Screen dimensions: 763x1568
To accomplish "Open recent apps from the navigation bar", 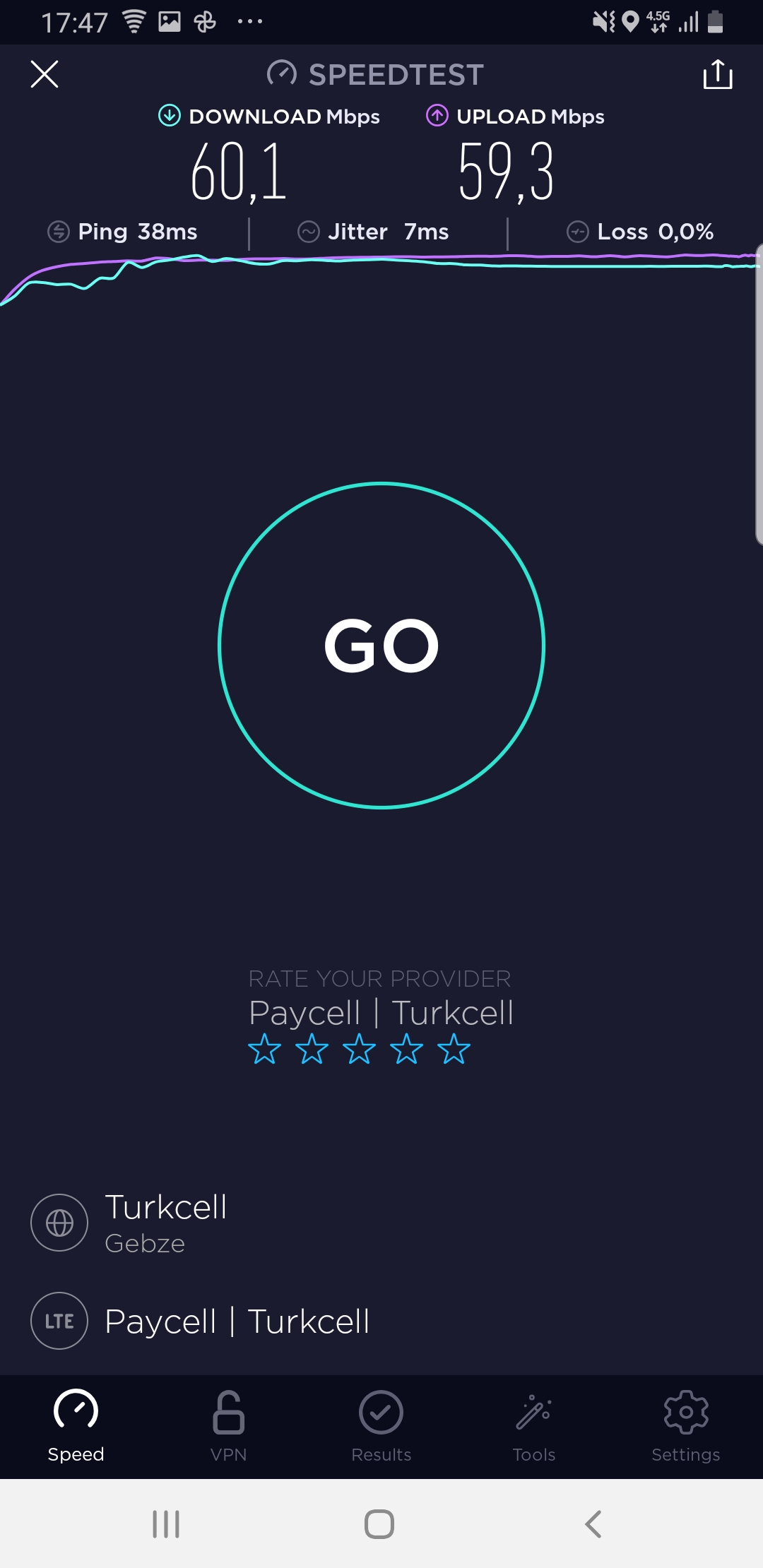I will 167,1524.
